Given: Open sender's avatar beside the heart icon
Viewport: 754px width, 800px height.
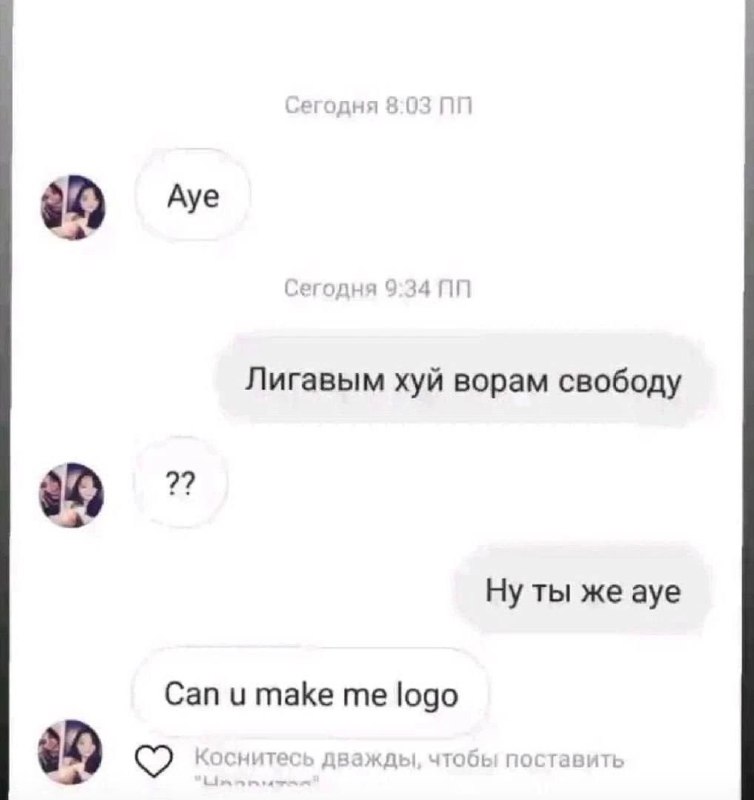Looking at the screenshot, I should click(x=69, y=751).
